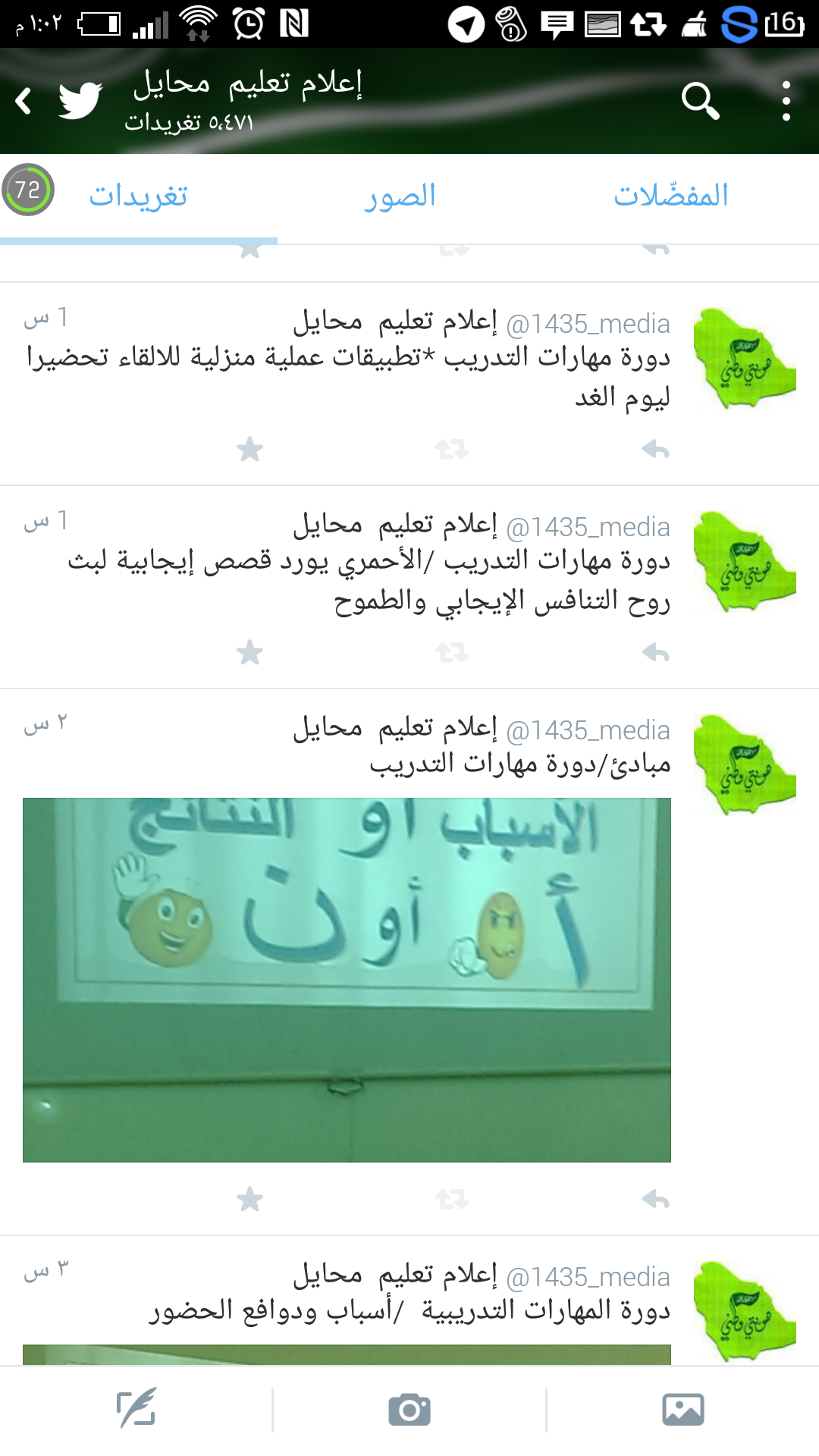Compose a new tweet with the quill icon
Viewport: 819px width, 1456px height.
(136, 1409)
